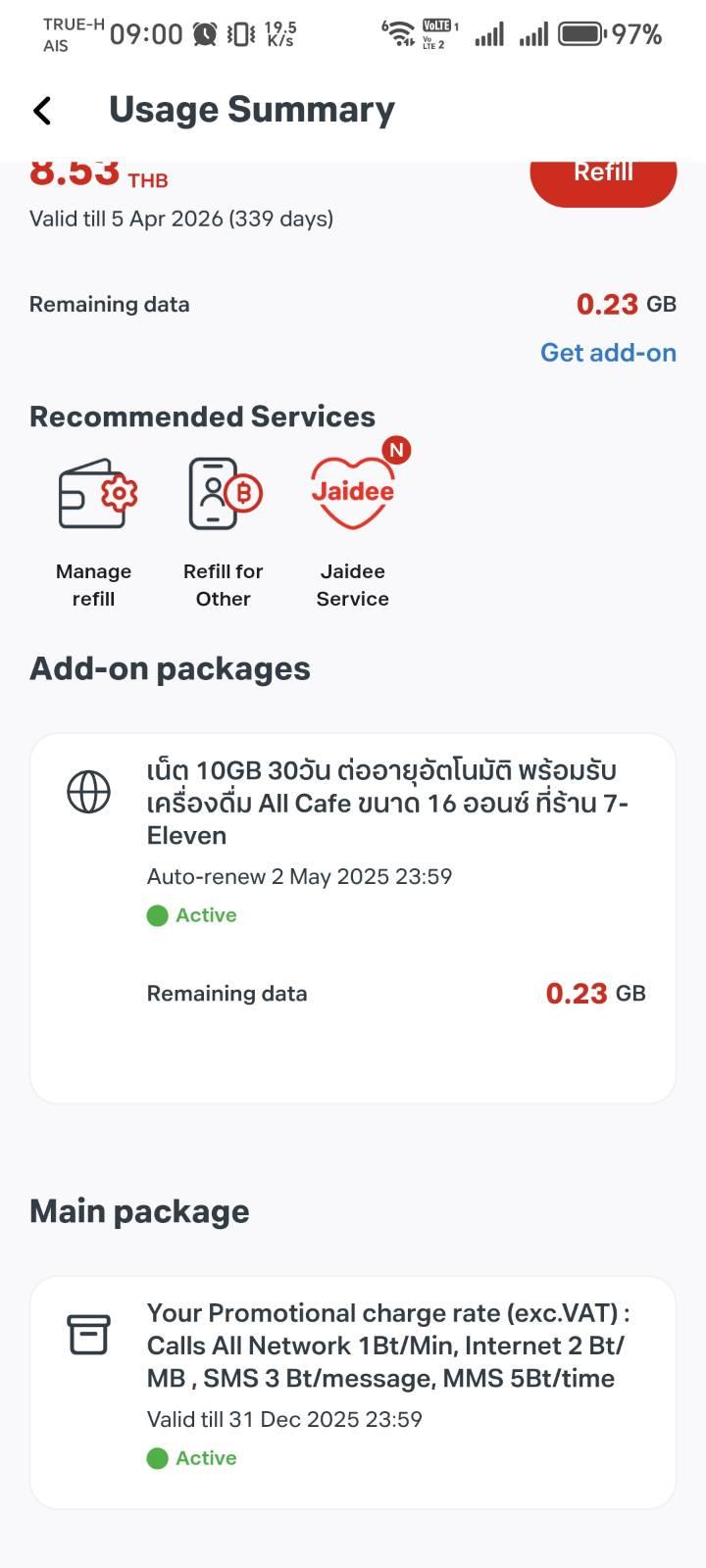Tap the red Refill button
The height and width of the screenshot is (1568, 706).
click(x=603, y=181)
